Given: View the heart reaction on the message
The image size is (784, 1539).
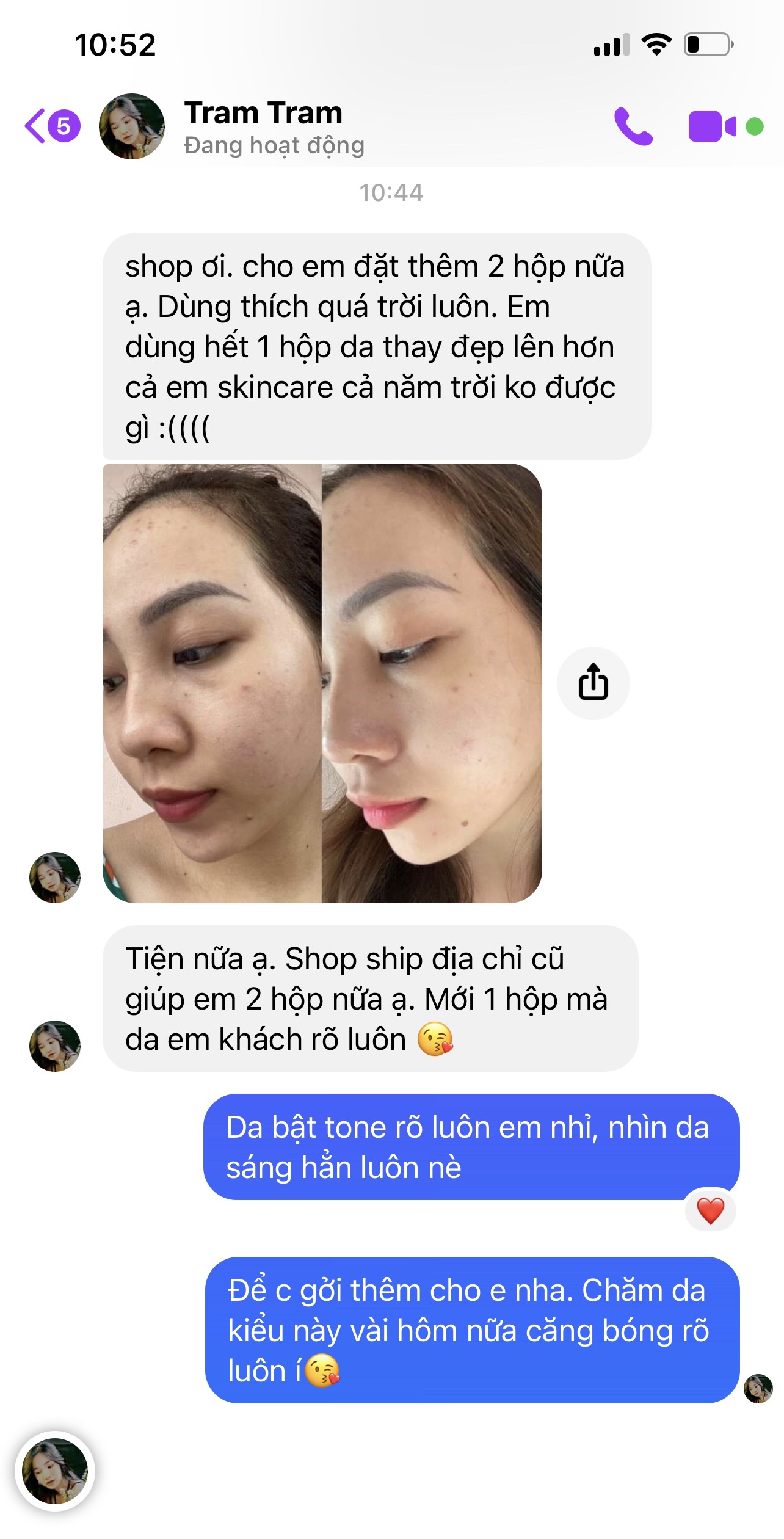Looking at the screenshot, I should point(710,1210).
